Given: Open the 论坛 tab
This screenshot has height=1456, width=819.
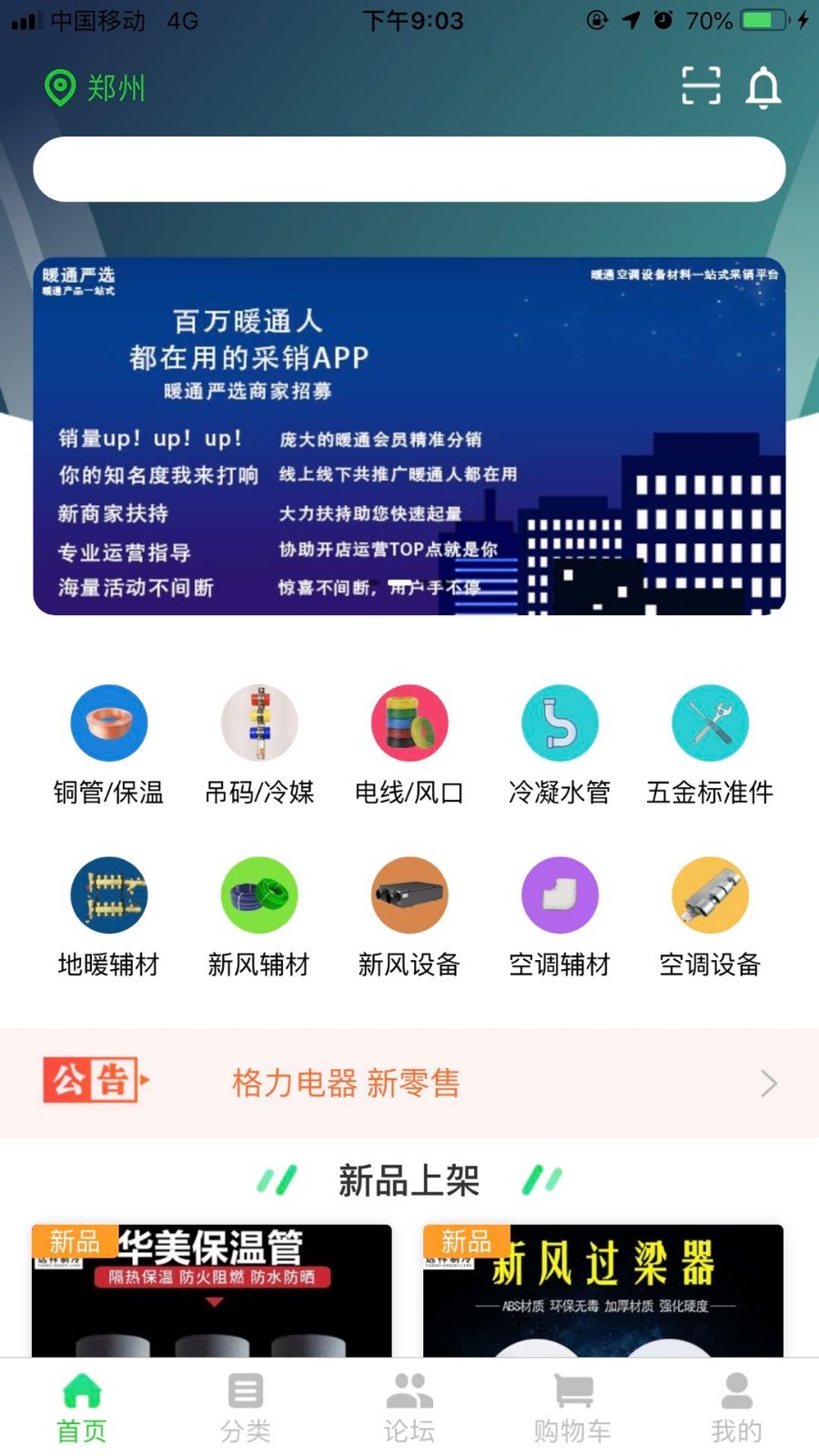Looking at the screenshot, I should tap(409, 1406).
